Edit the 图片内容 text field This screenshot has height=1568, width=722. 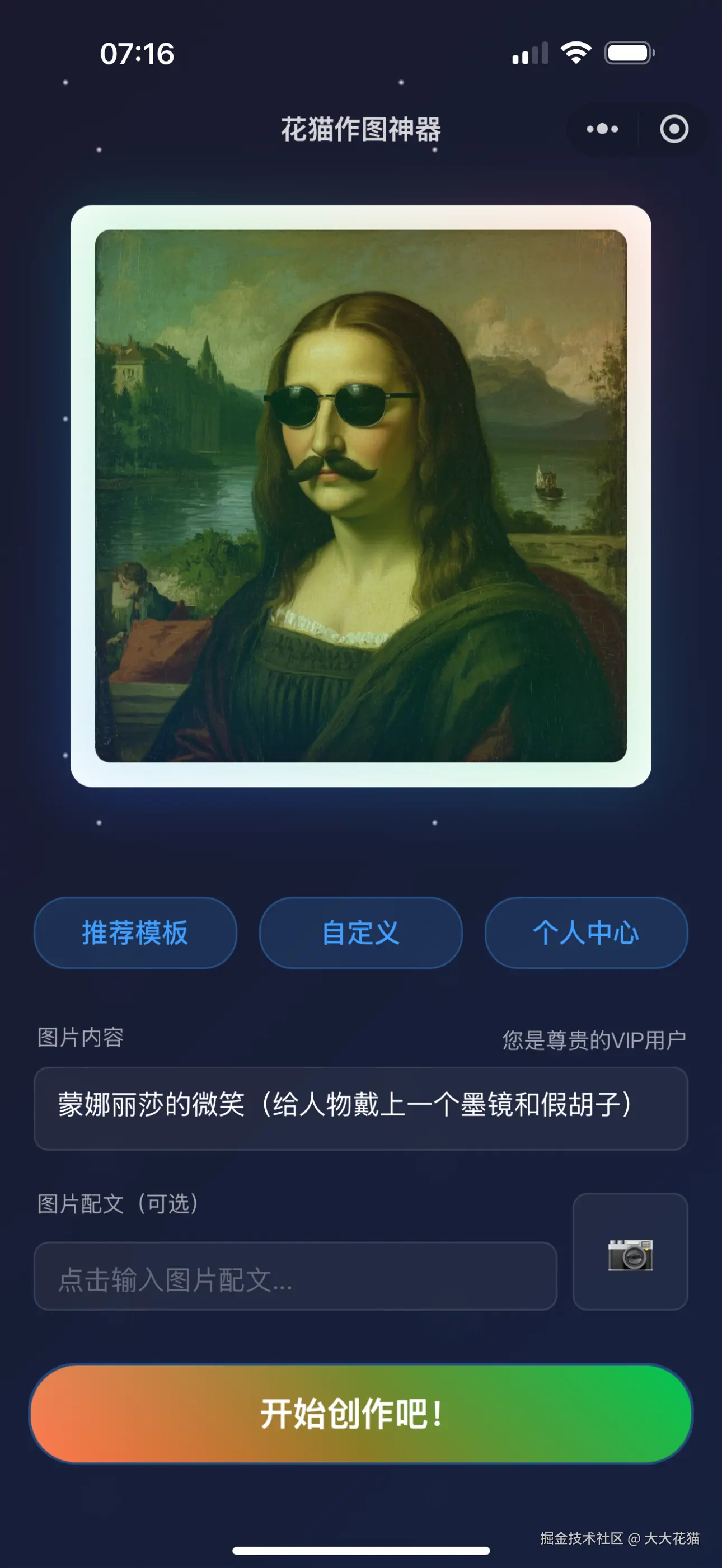tap(360, 1107)
